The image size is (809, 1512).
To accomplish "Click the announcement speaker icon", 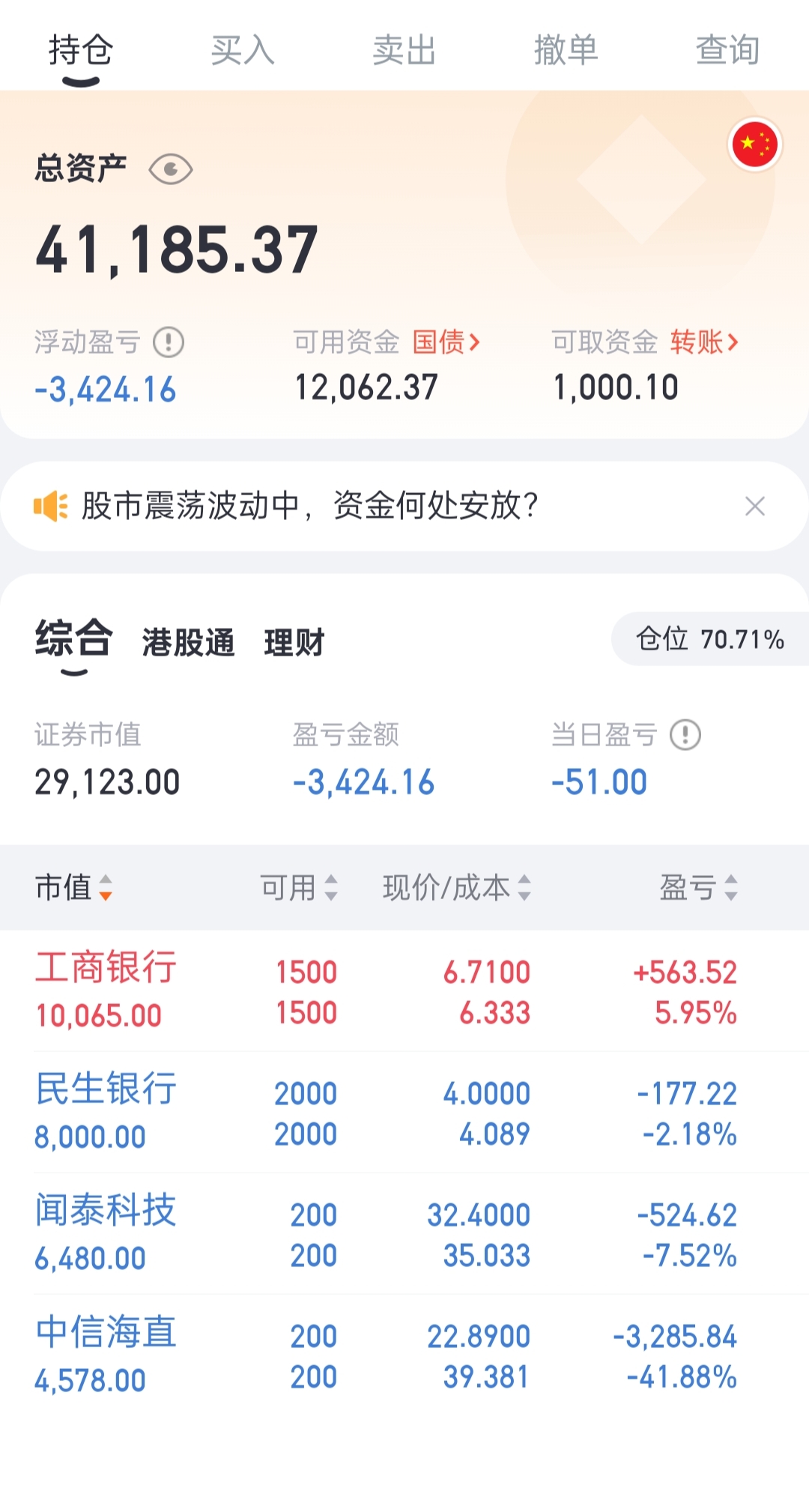I will coord(49,506).
